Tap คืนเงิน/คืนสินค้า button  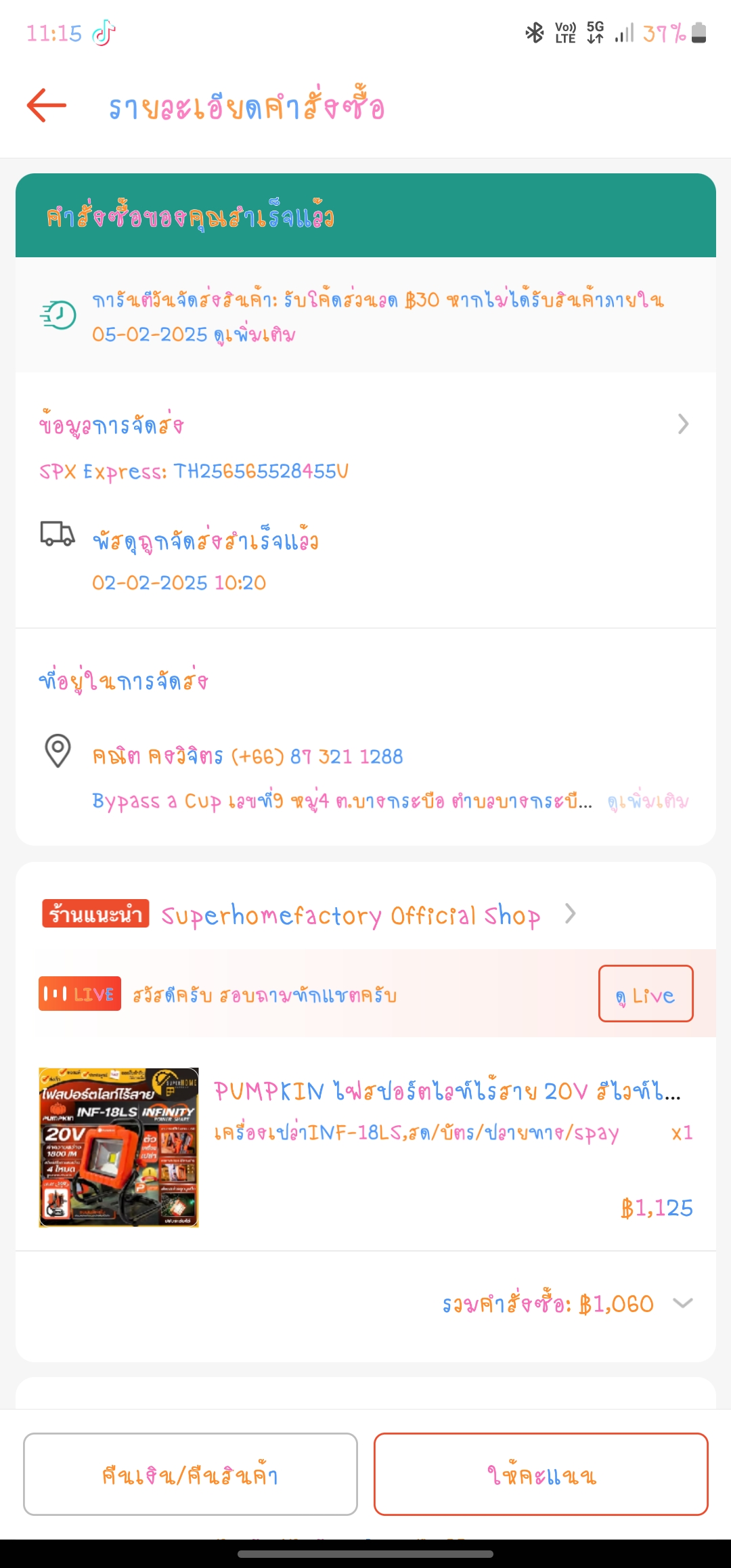point(190,1474)
